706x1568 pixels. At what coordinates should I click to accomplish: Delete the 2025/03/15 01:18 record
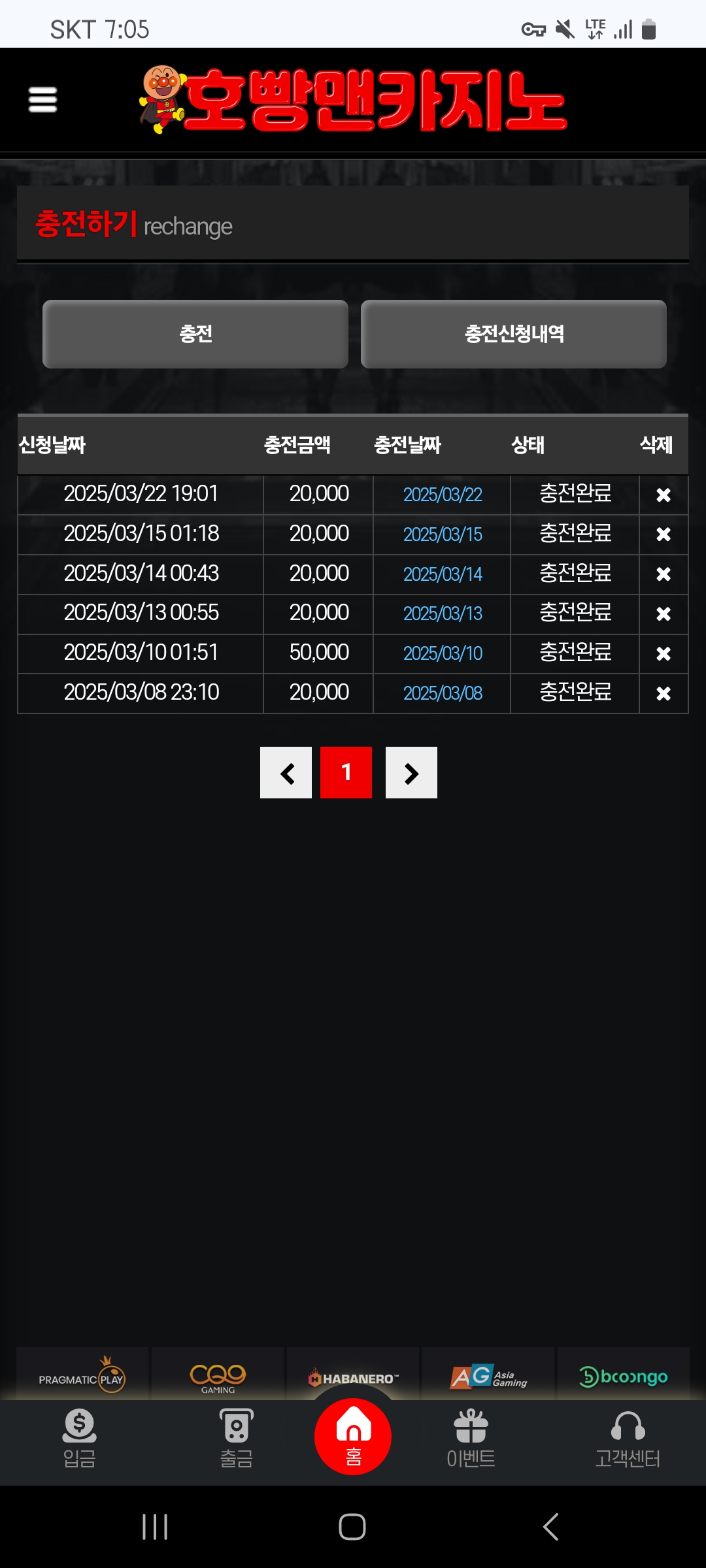point(663,534)
